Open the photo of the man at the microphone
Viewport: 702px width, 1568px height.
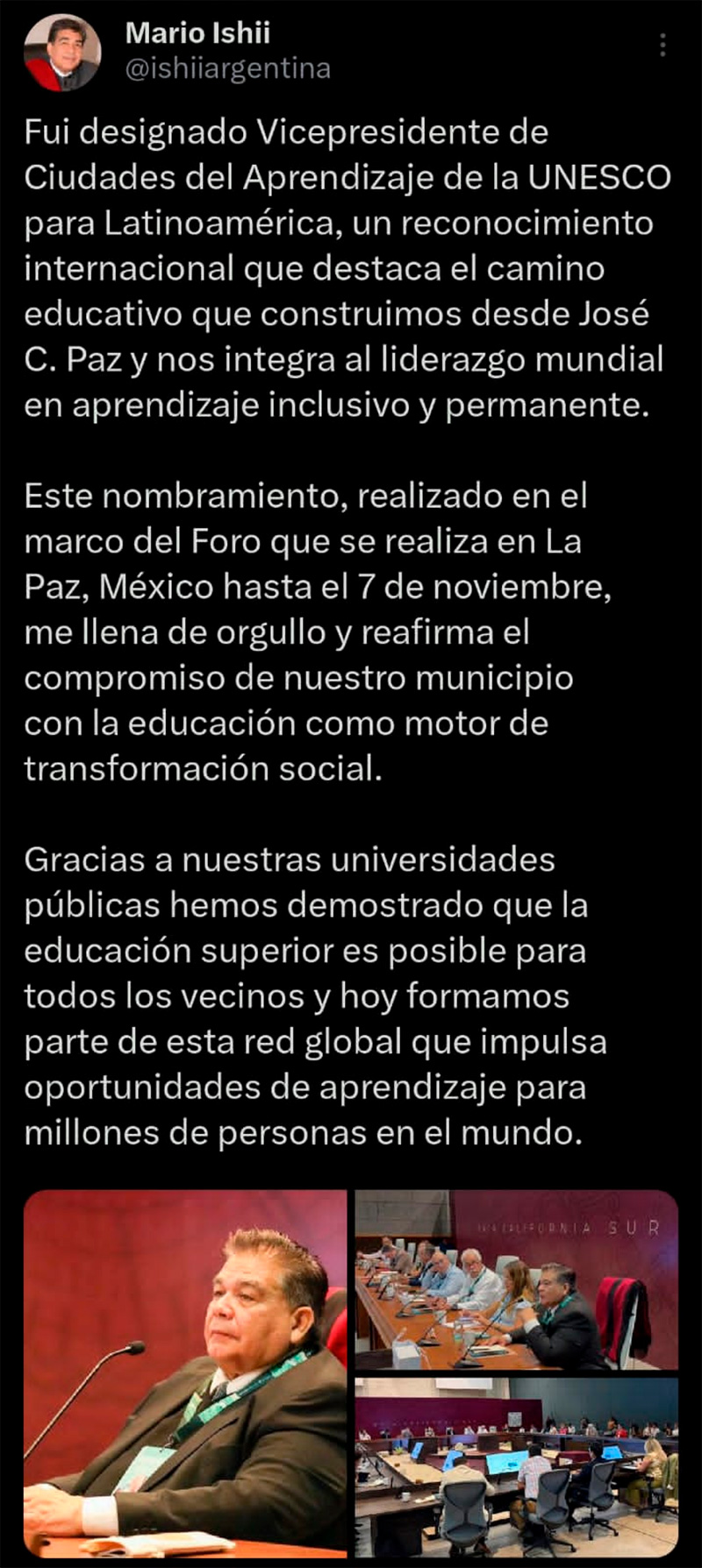(x=185, y=1373)
